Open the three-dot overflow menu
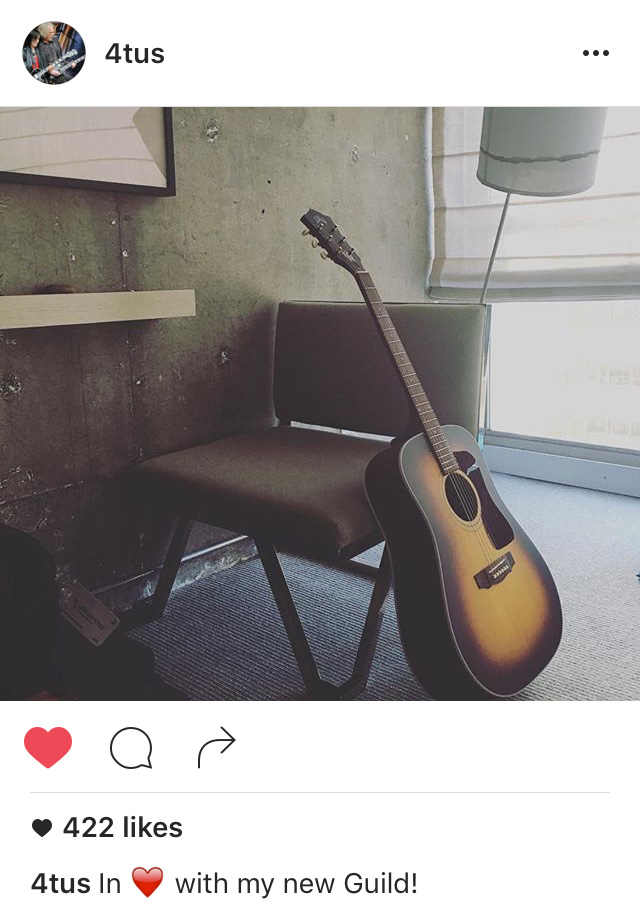 pyautogui.click(x=595, y=53)
